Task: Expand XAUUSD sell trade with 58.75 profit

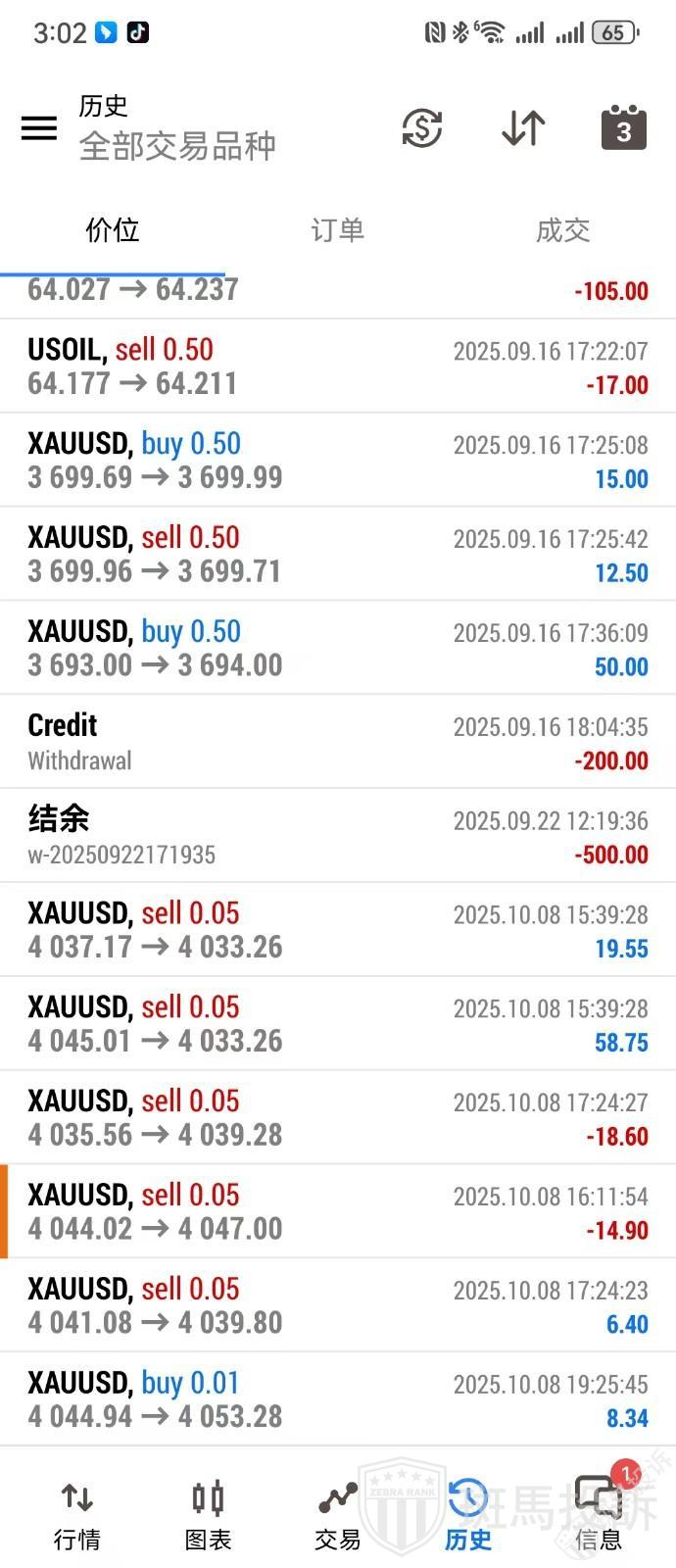Action: pos(338,1024)
